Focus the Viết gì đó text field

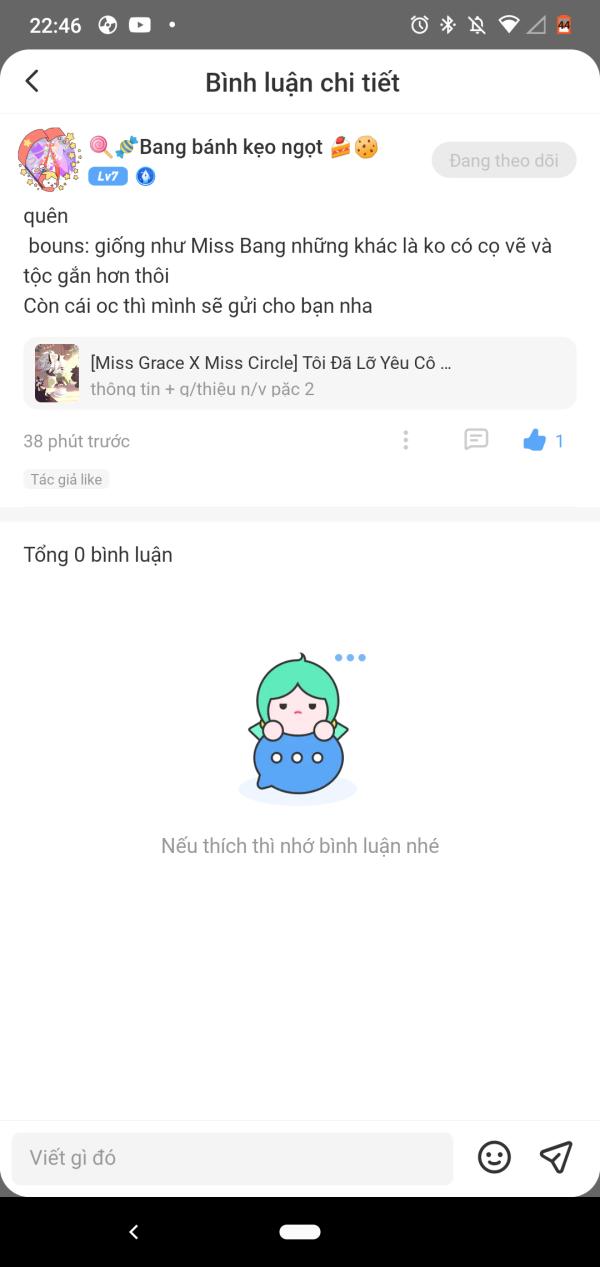[232, 1158]
